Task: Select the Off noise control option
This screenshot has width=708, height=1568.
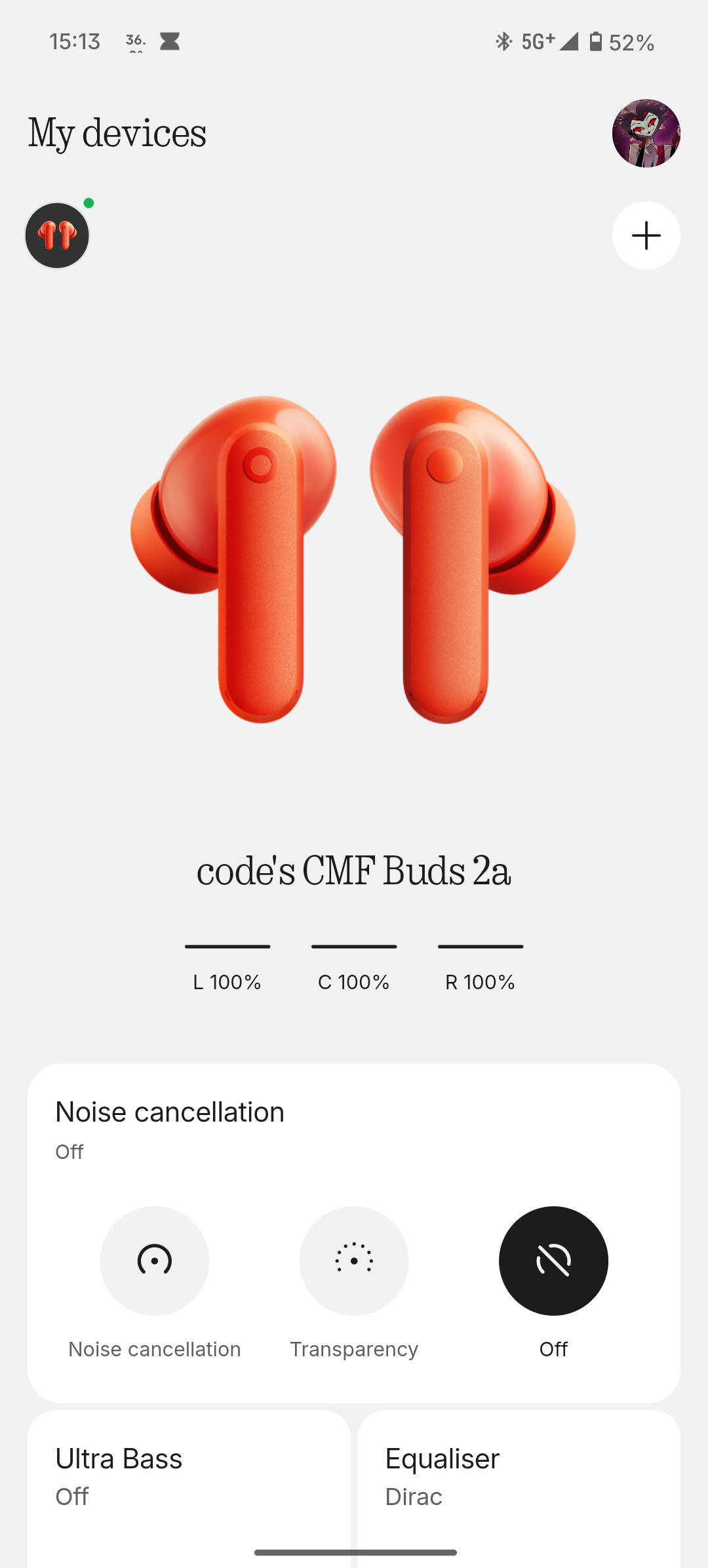Action: pyautogui.click(x=553, y=1261)
